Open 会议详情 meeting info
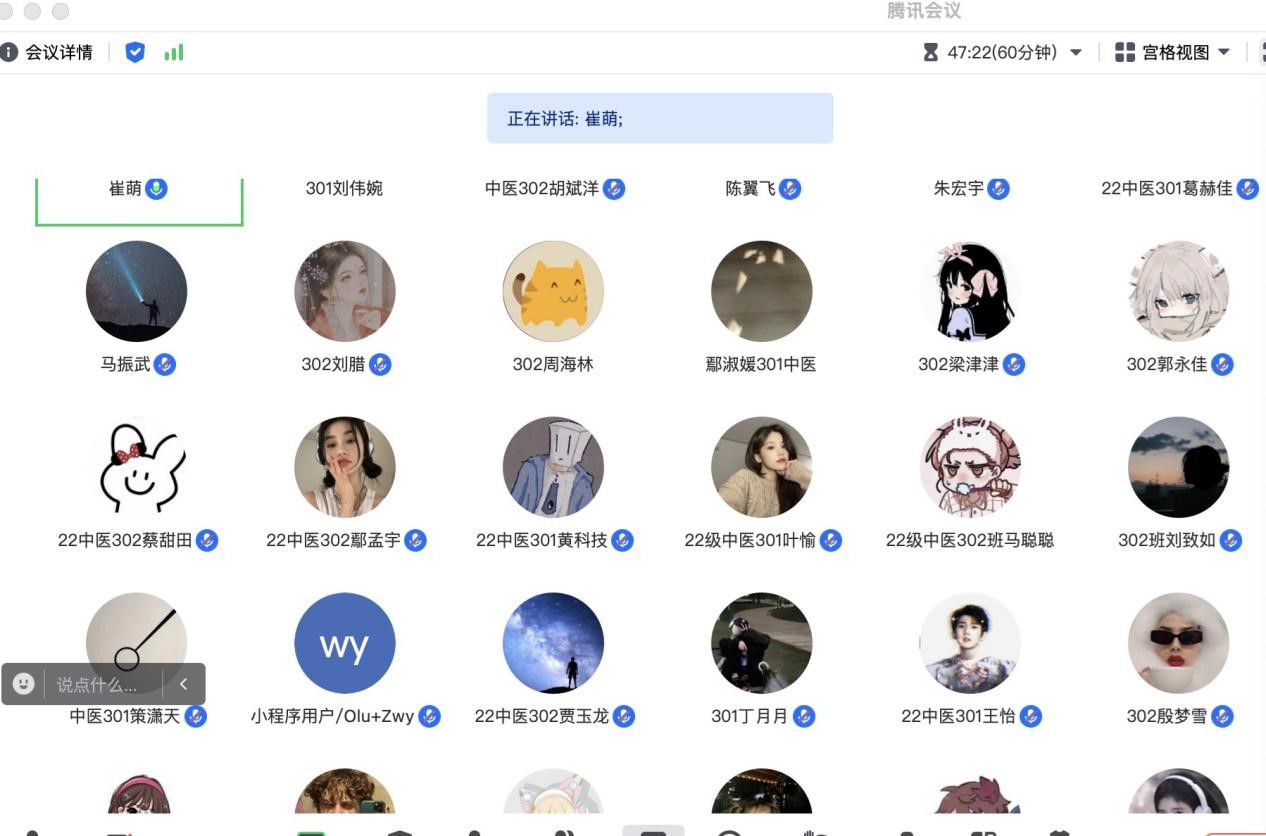The image size is (1266, 836). point(49,53)
